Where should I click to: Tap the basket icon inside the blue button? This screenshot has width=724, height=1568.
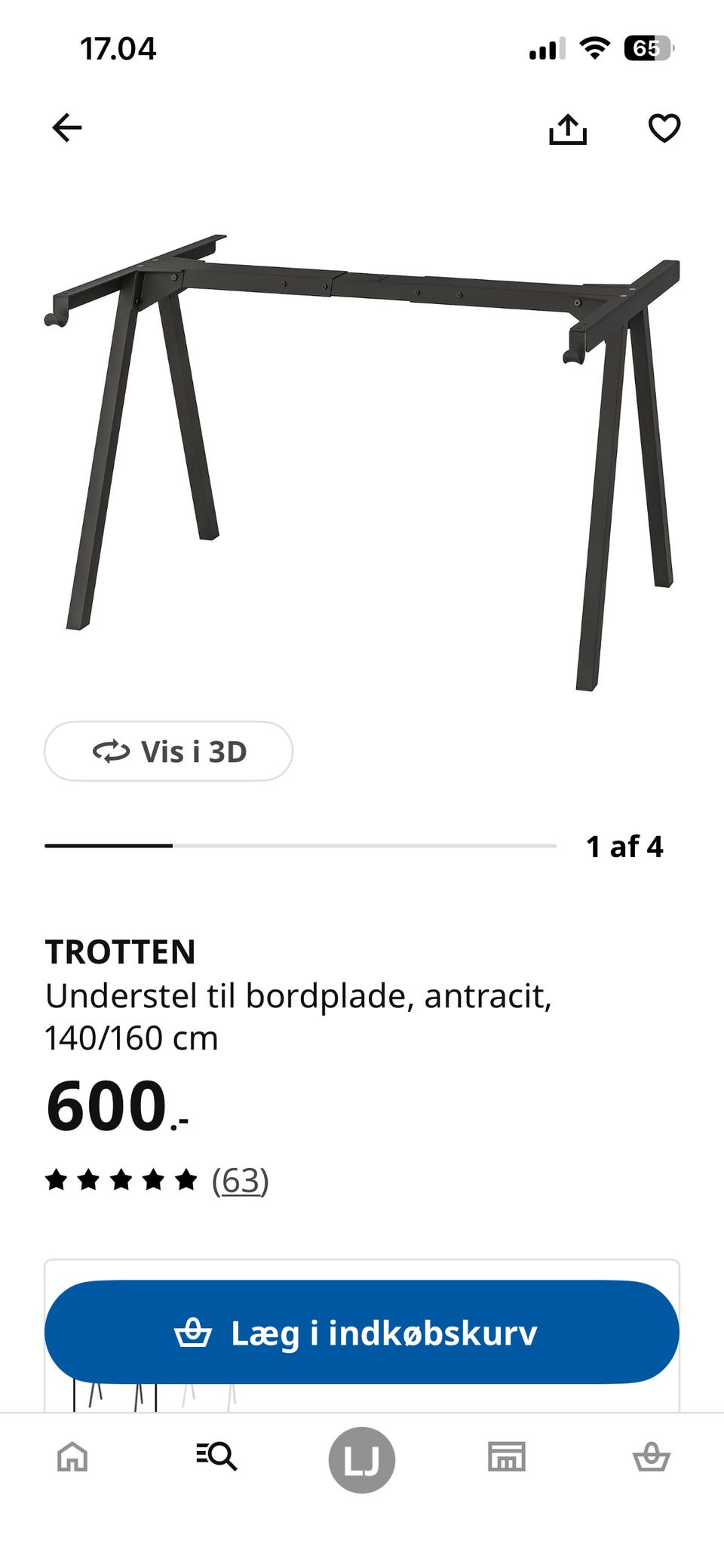tap(193, 1333)
